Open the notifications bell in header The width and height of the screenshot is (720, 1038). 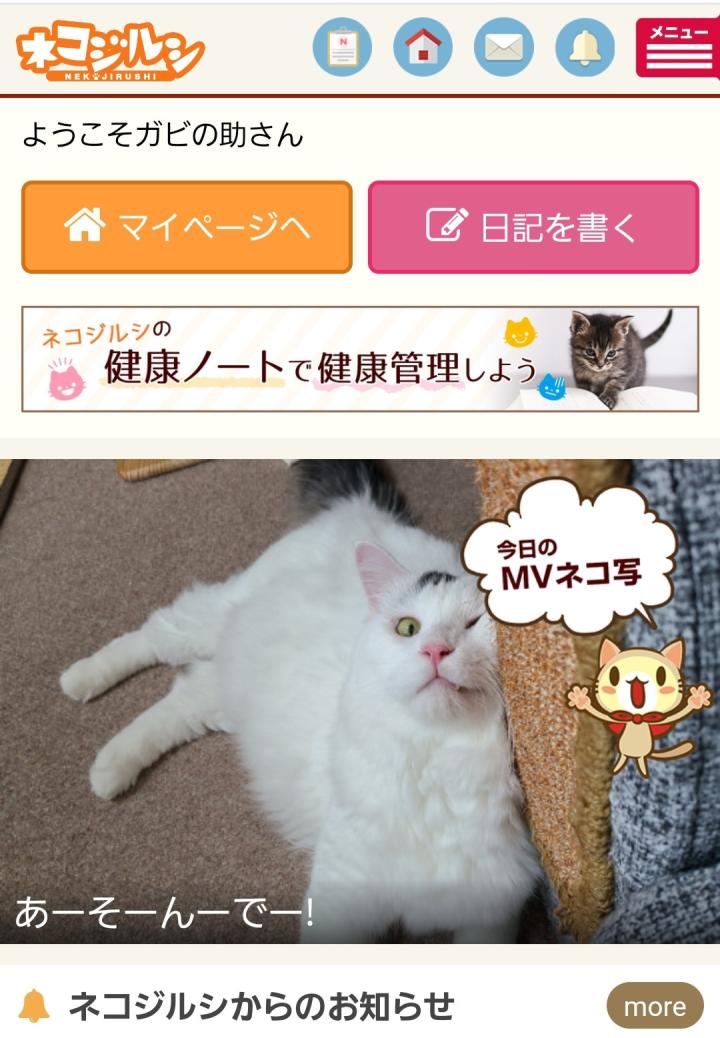point(584,47)
